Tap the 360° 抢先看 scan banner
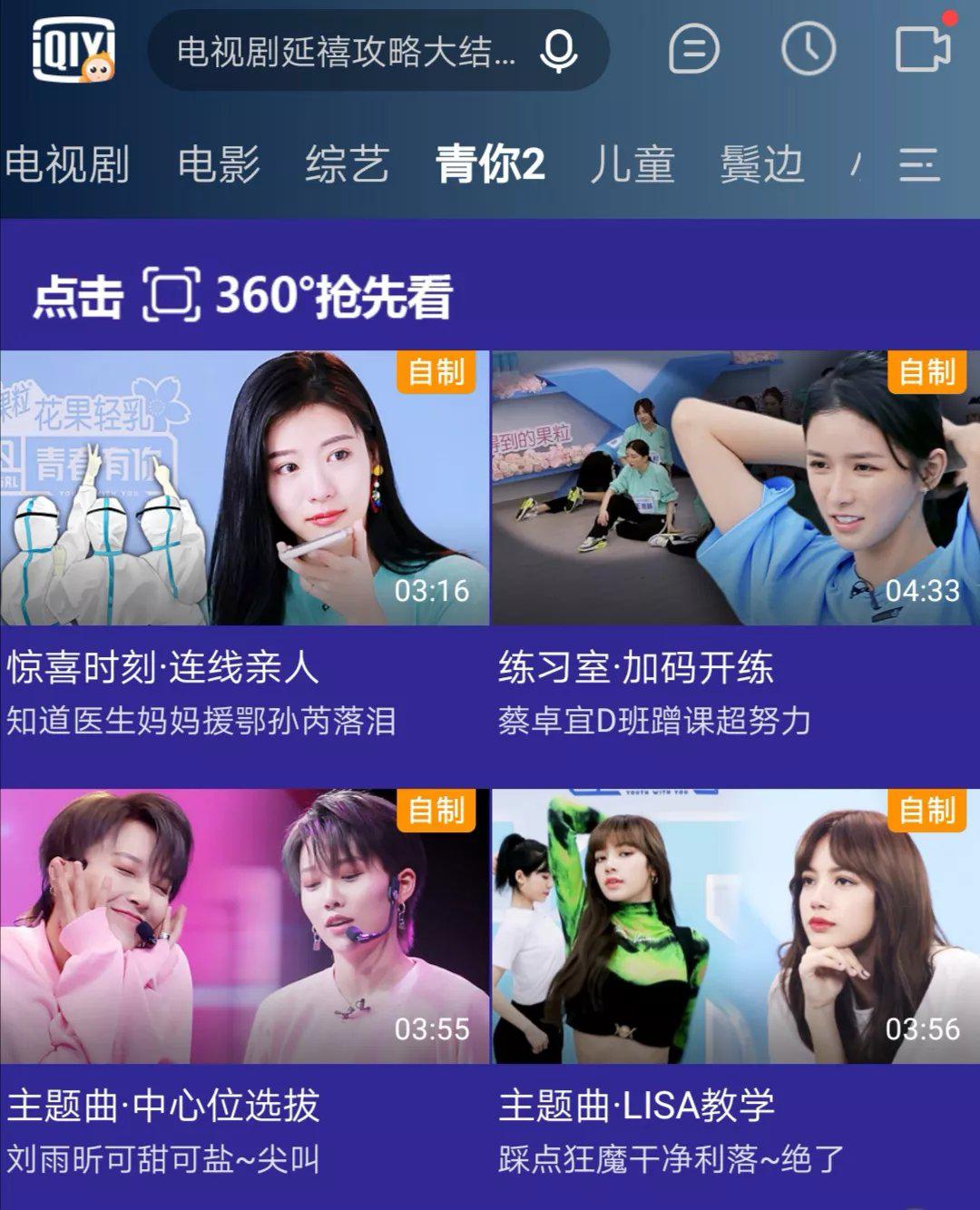 pyautogui.click(x=243, y=296)
